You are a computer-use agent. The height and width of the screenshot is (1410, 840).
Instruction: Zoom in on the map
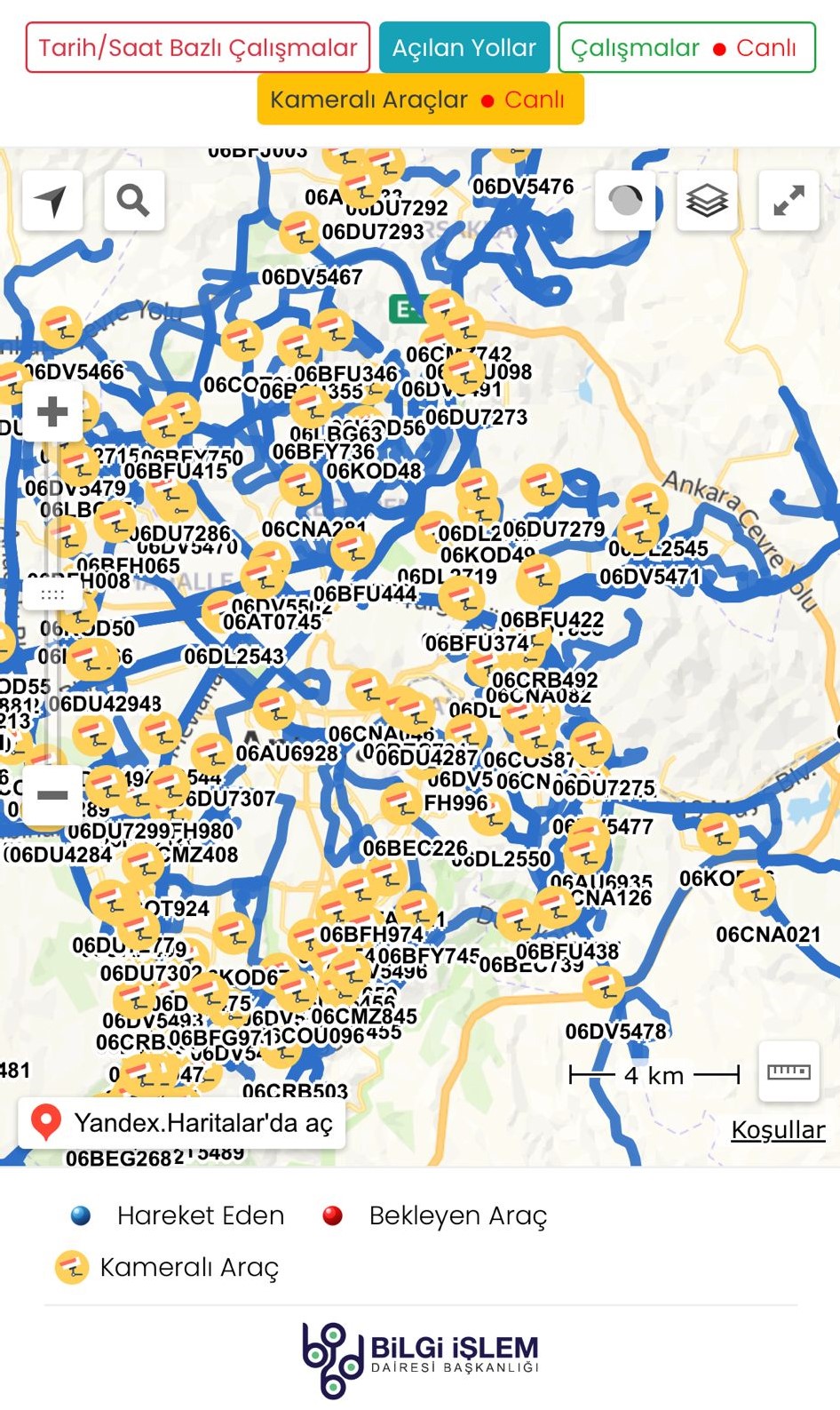(52, 411)
